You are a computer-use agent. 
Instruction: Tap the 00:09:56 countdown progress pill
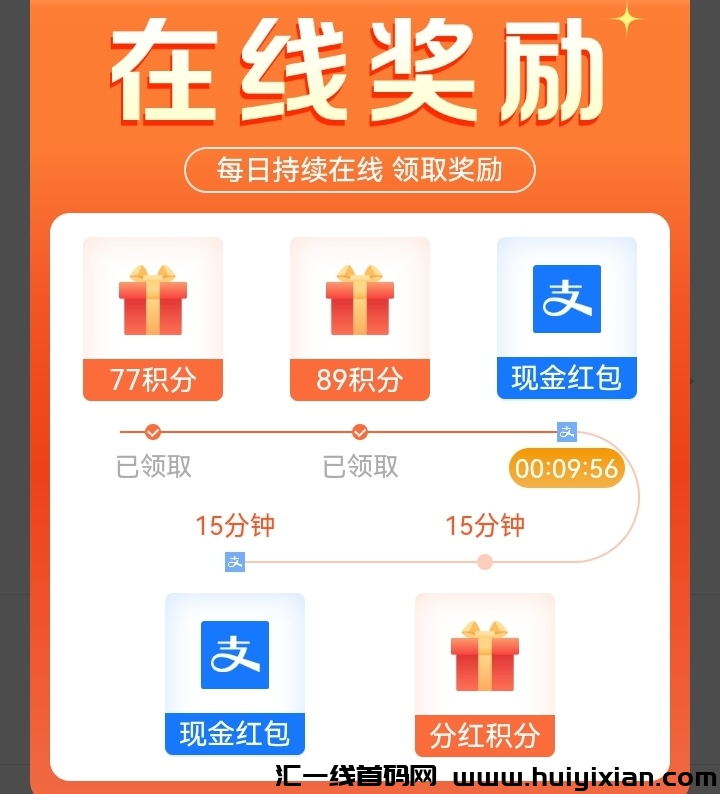coord(566,467)
